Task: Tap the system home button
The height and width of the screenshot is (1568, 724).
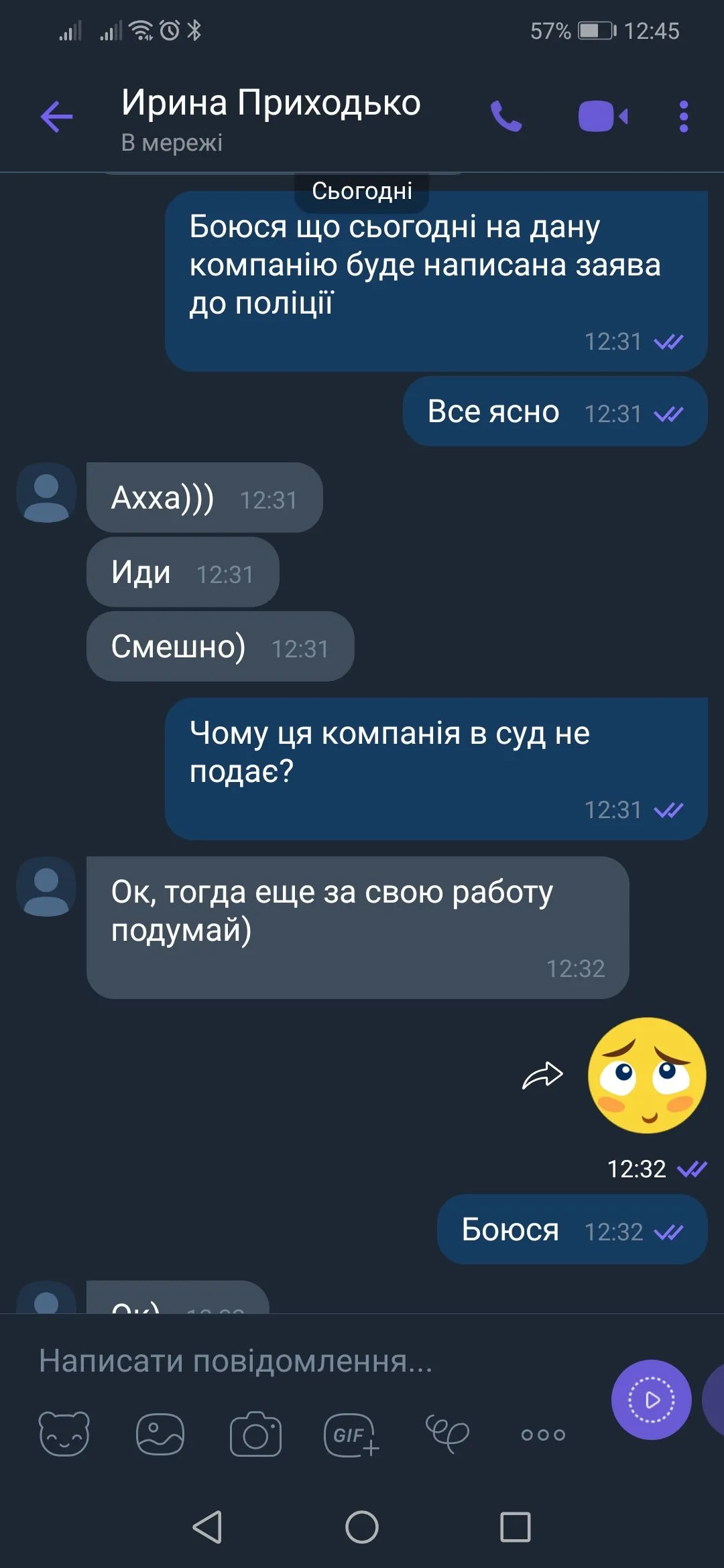Action: (362, 1527)
